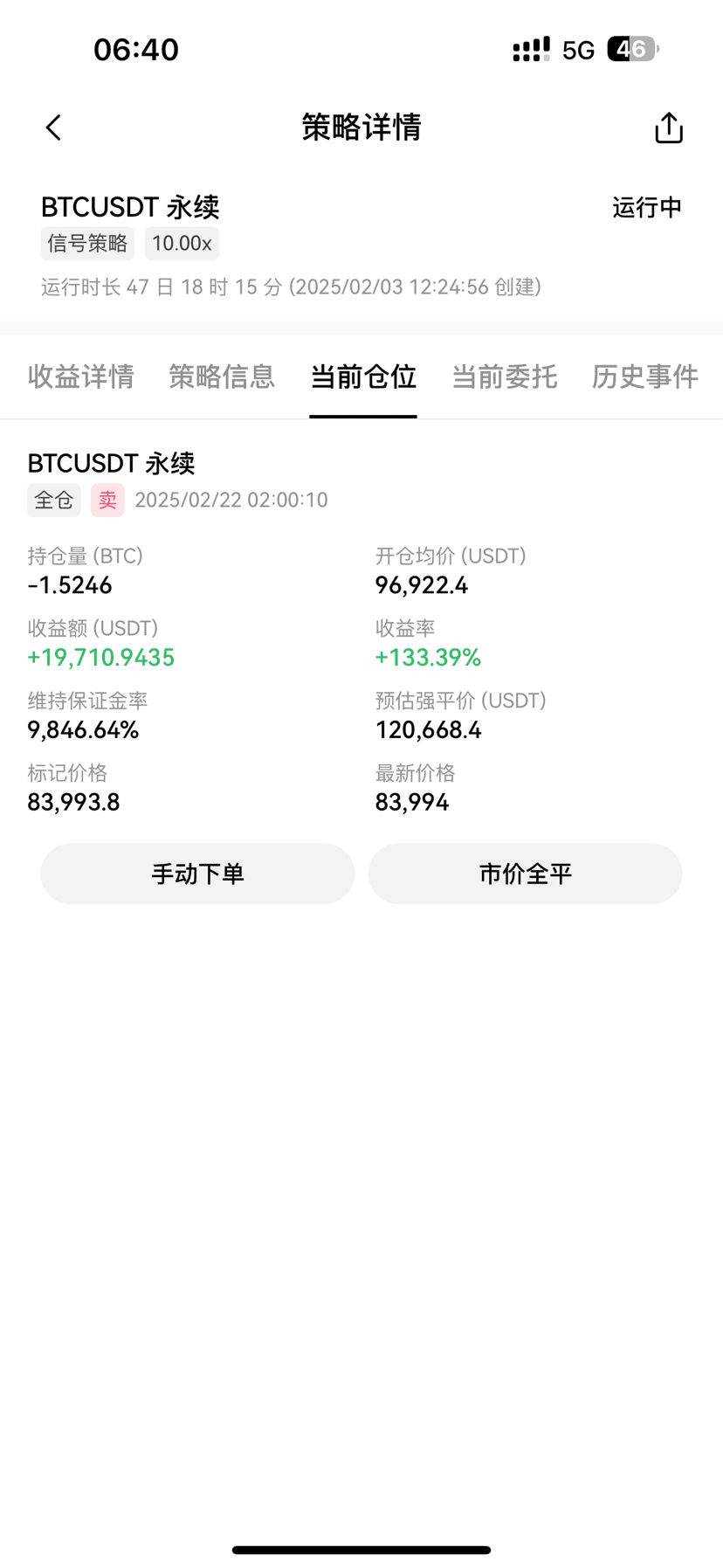Screen dimensions: 723x1568
Task: Open the 策略信息 tab
Action: (222, 376)
